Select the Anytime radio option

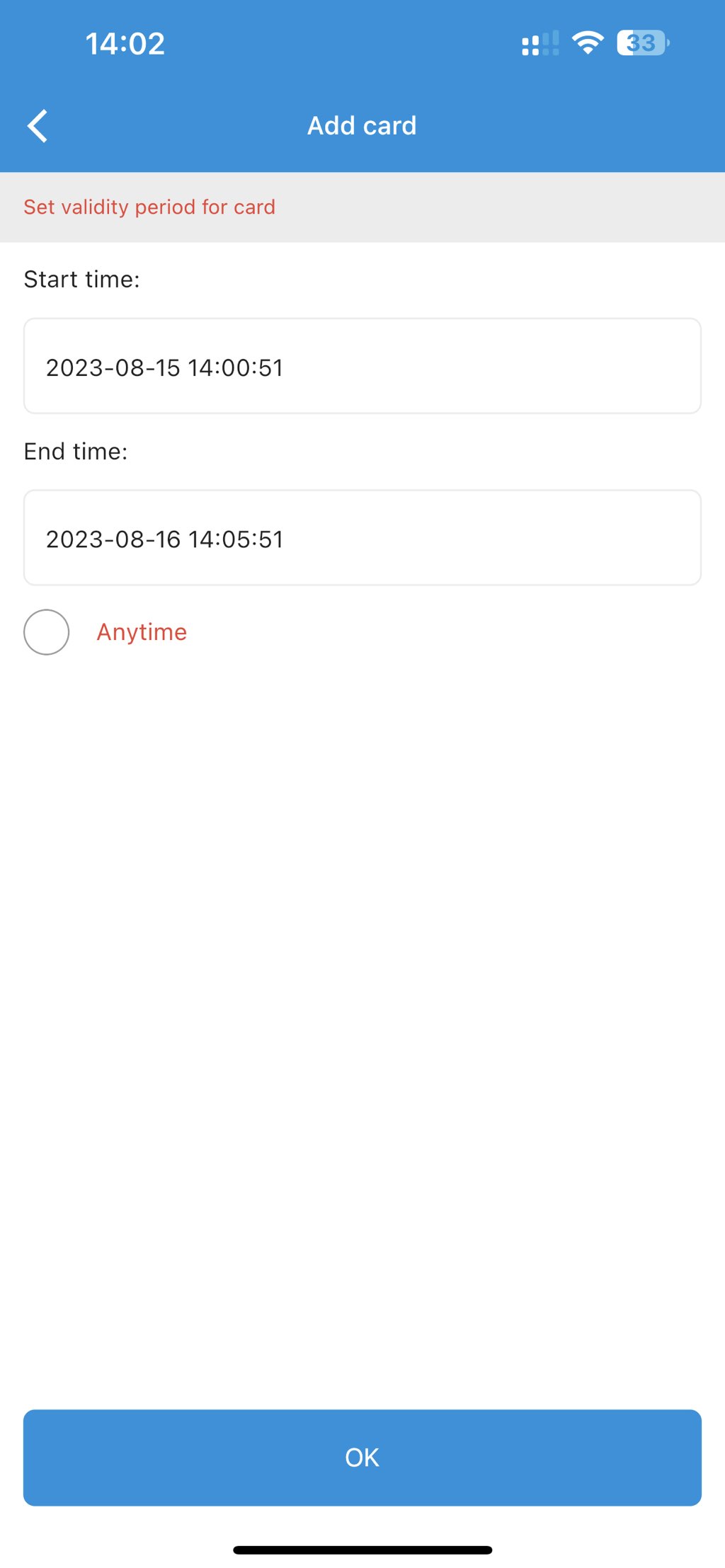pos(47,632)
